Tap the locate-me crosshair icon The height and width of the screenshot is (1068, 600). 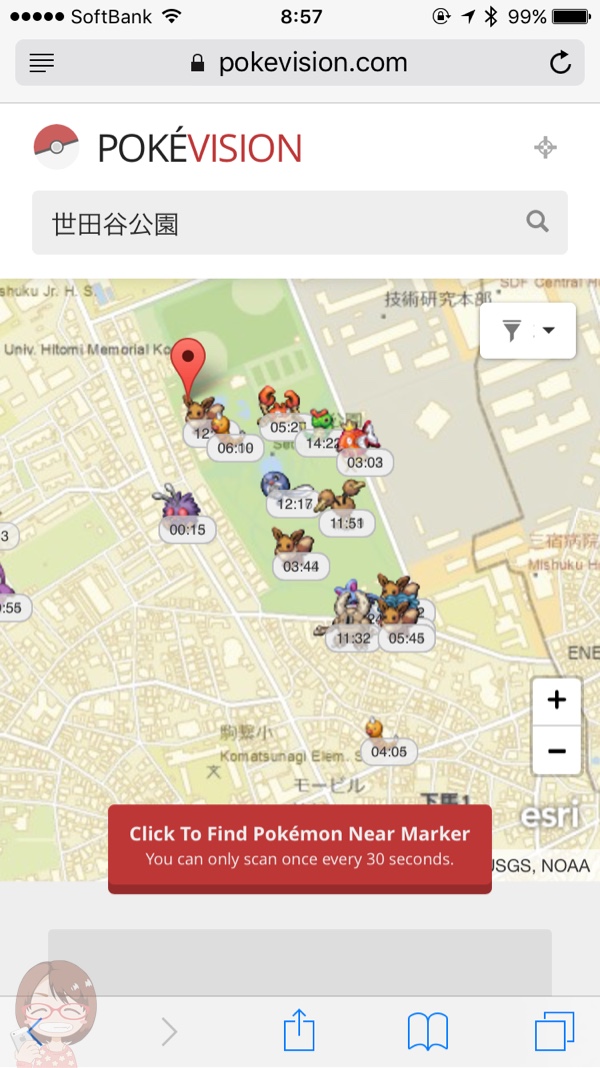545,147
